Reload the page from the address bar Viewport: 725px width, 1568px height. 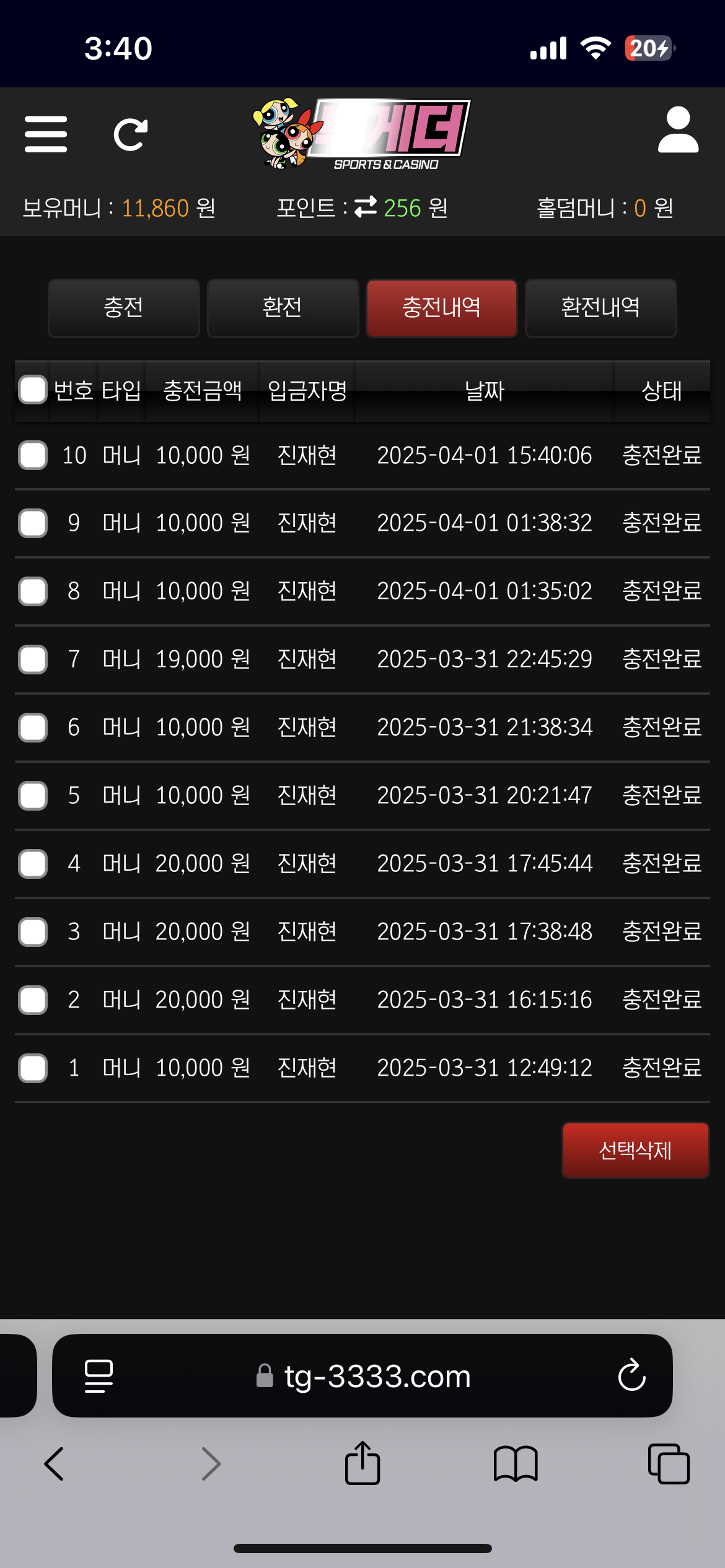(631, 1376)
